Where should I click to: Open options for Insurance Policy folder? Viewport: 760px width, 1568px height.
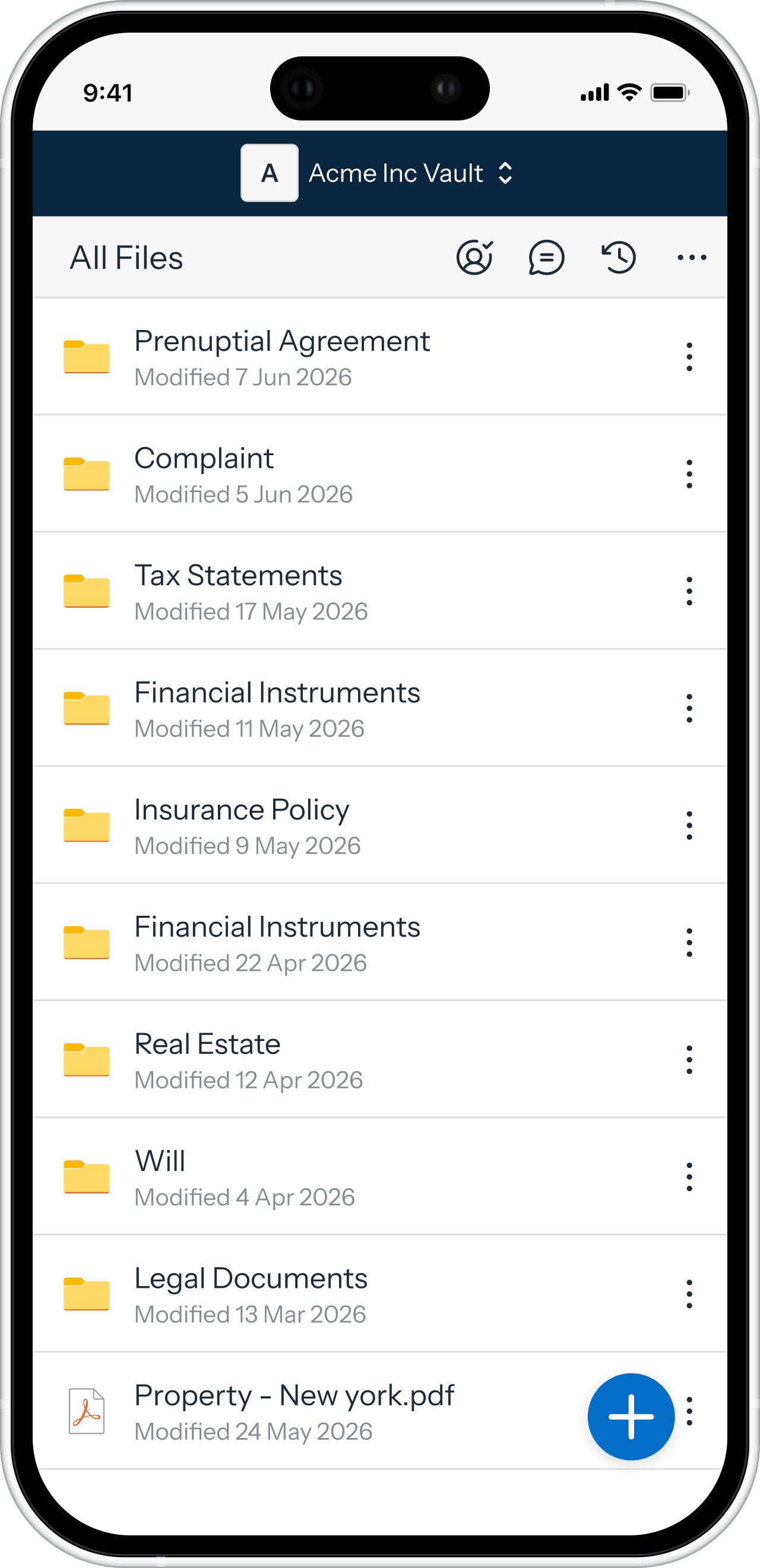[x=689, y=826]
